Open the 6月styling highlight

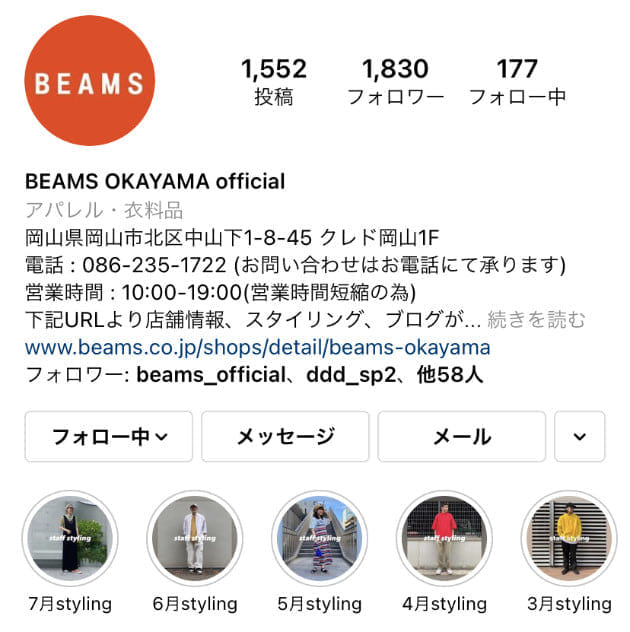(195, 539)
